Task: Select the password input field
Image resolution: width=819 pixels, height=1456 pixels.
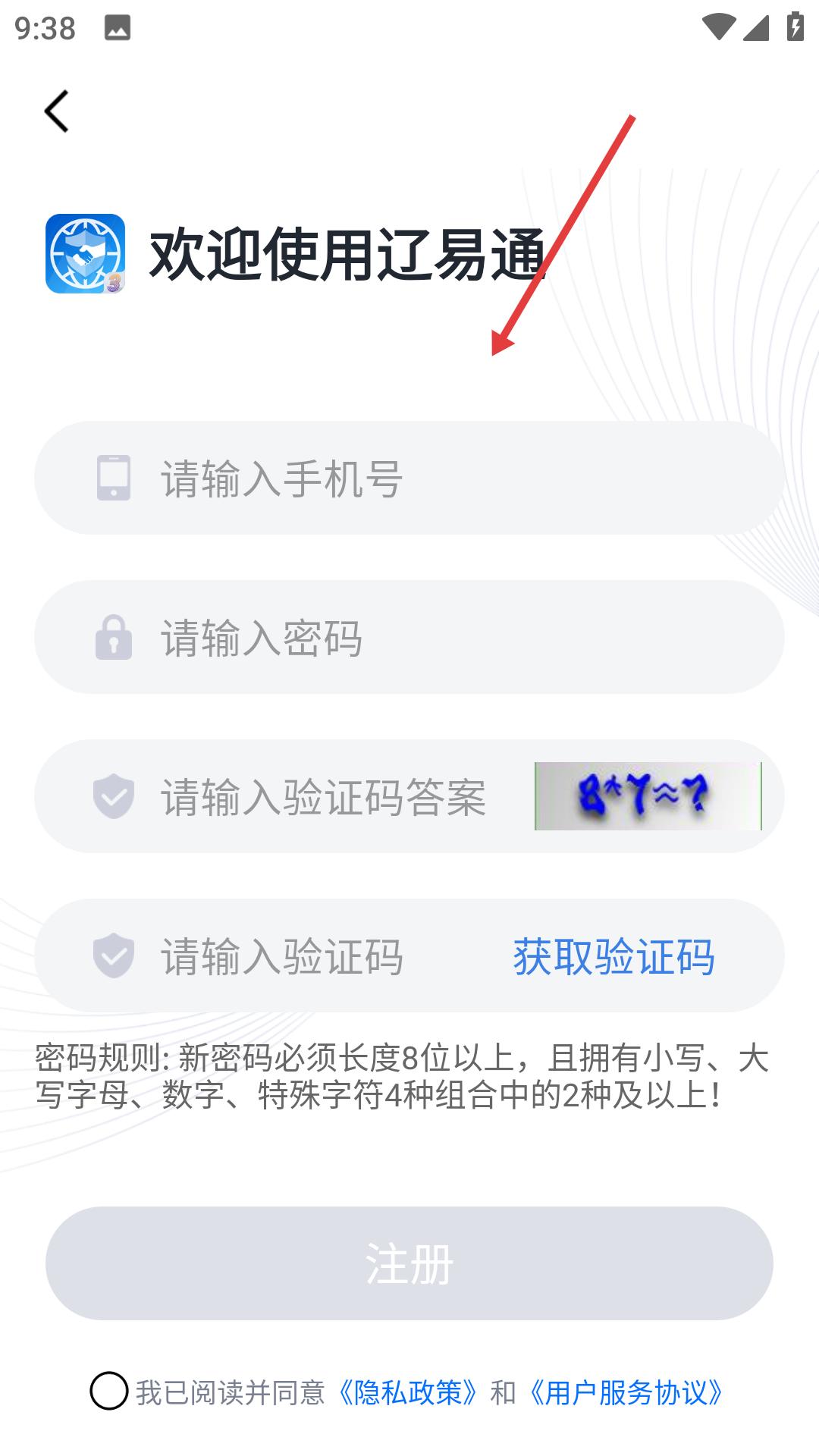Action: 425,638
